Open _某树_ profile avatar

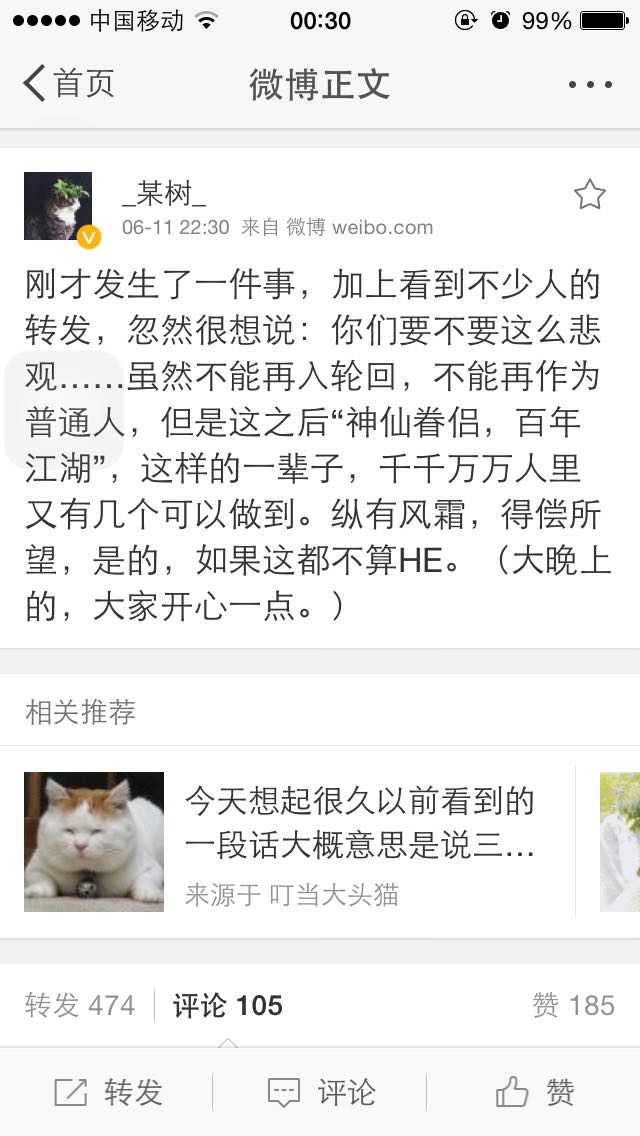[58, 206]
